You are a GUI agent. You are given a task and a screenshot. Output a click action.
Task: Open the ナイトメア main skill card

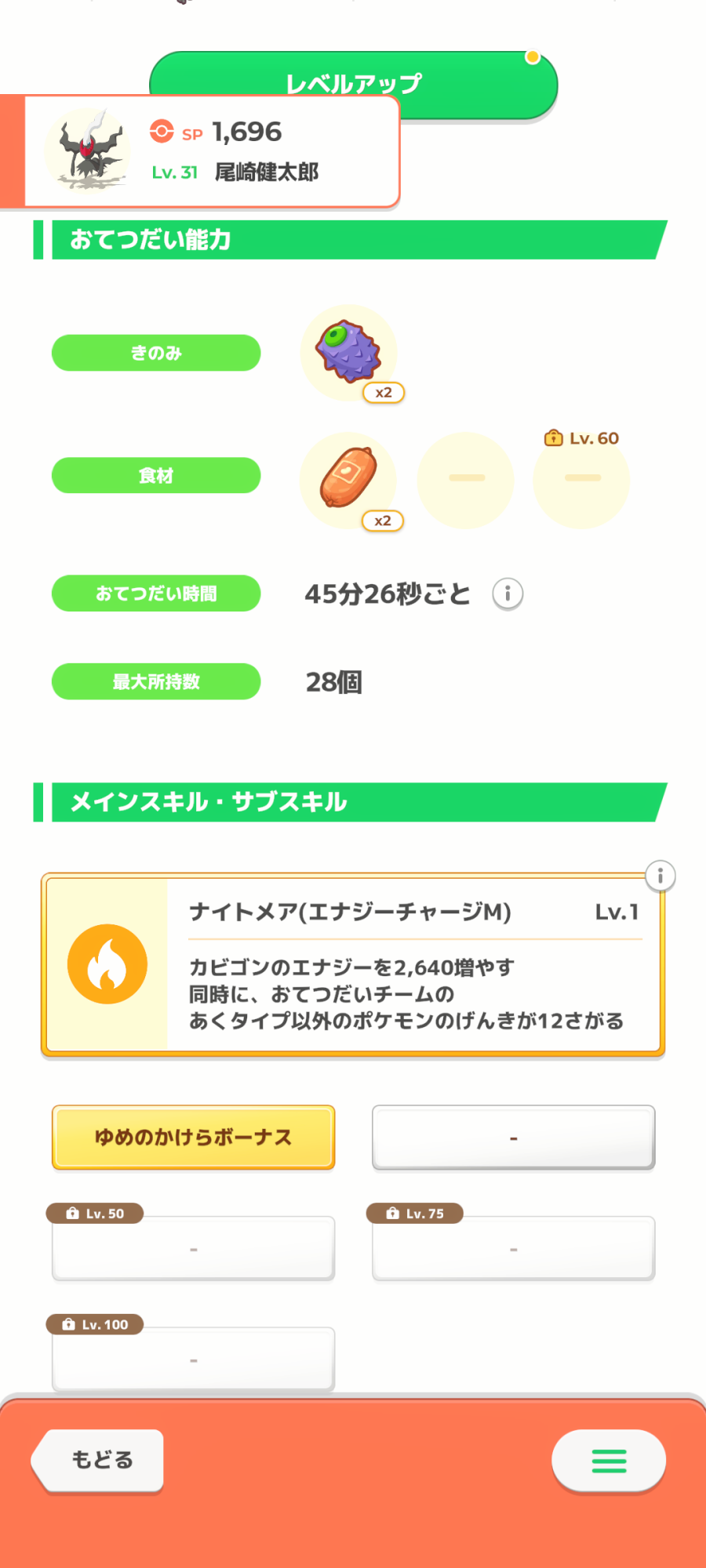[x=353, y=966]
